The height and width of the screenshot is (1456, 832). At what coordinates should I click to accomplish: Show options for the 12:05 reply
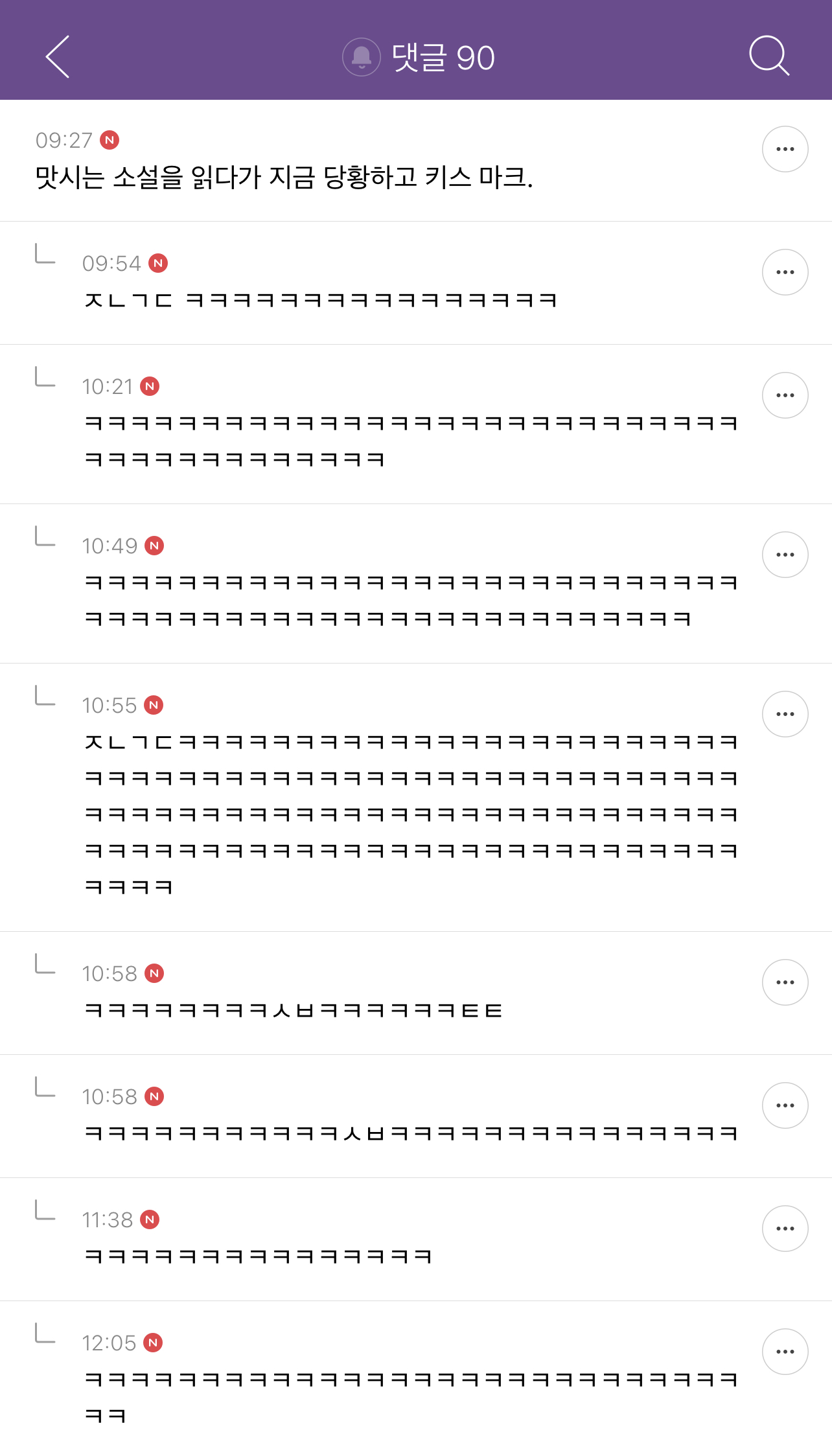(x=785, y=1352)
